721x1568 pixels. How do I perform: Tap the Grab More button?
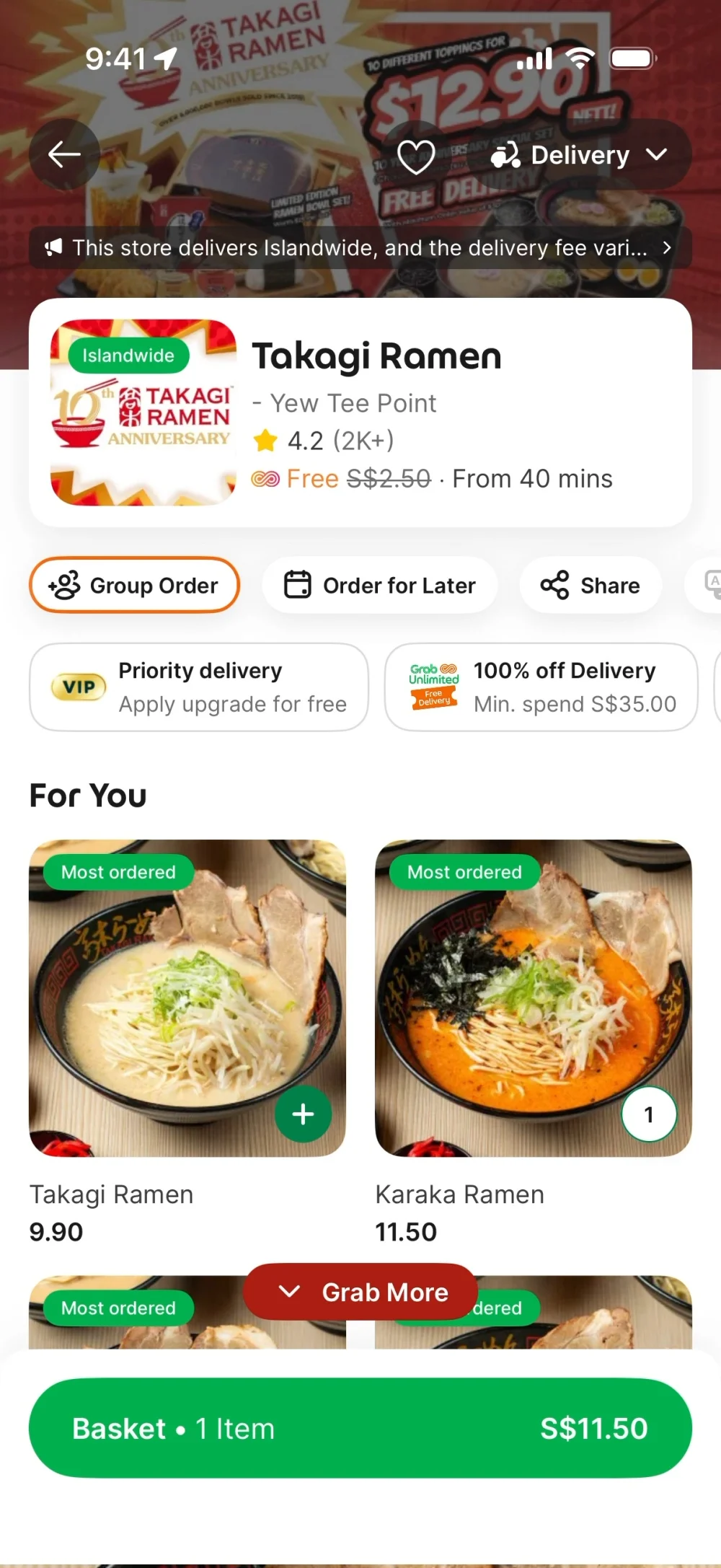[361, 1292]
